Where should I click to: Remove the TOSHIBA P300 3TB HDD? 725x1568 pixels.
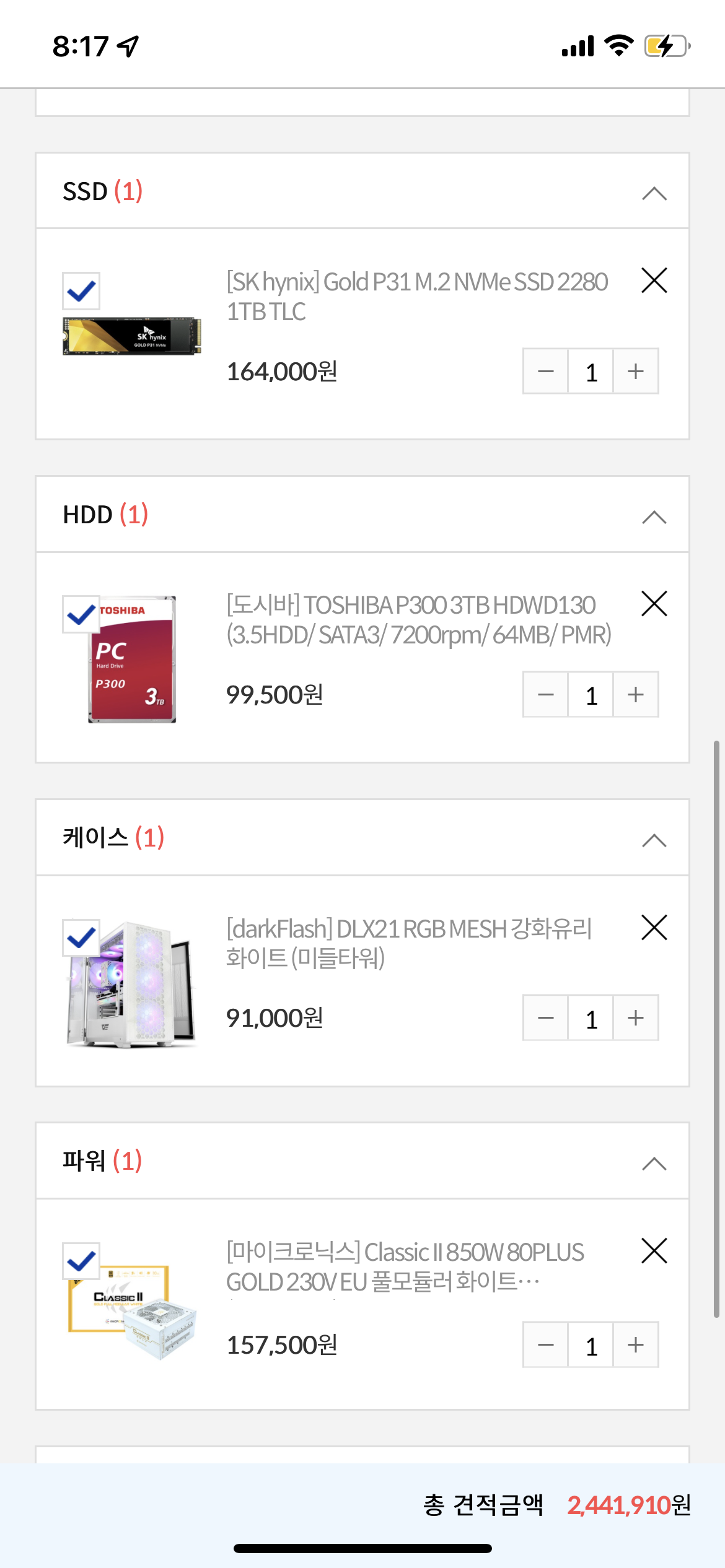pyautogui.click(x=654, y=604)
